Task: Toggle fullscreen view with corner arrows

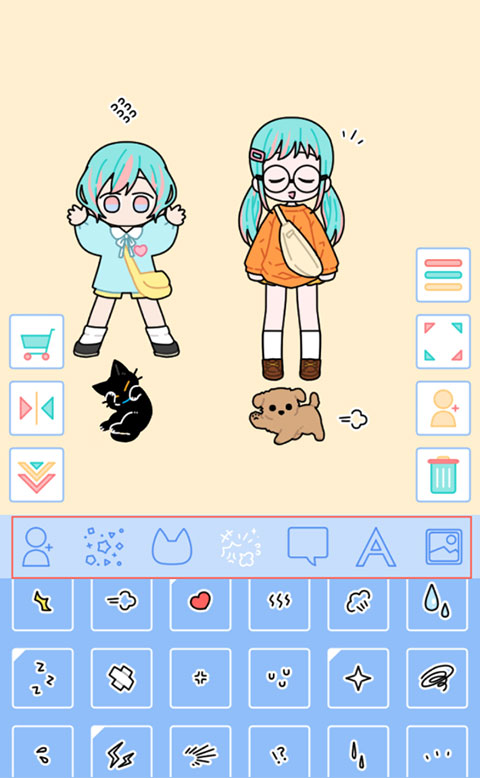Action: coord(443,341)
